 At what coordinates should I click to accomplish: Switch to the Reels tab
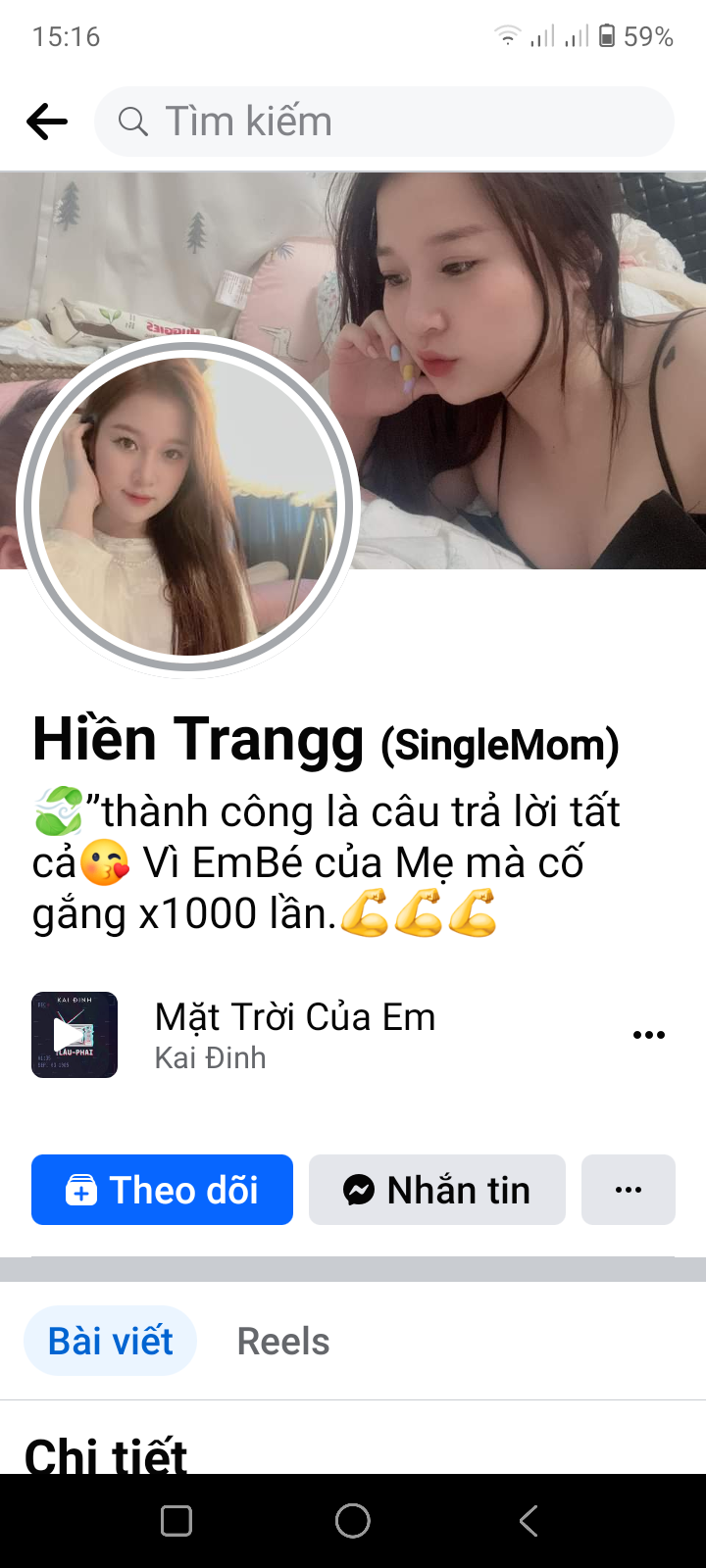(x=283, y=1341)
